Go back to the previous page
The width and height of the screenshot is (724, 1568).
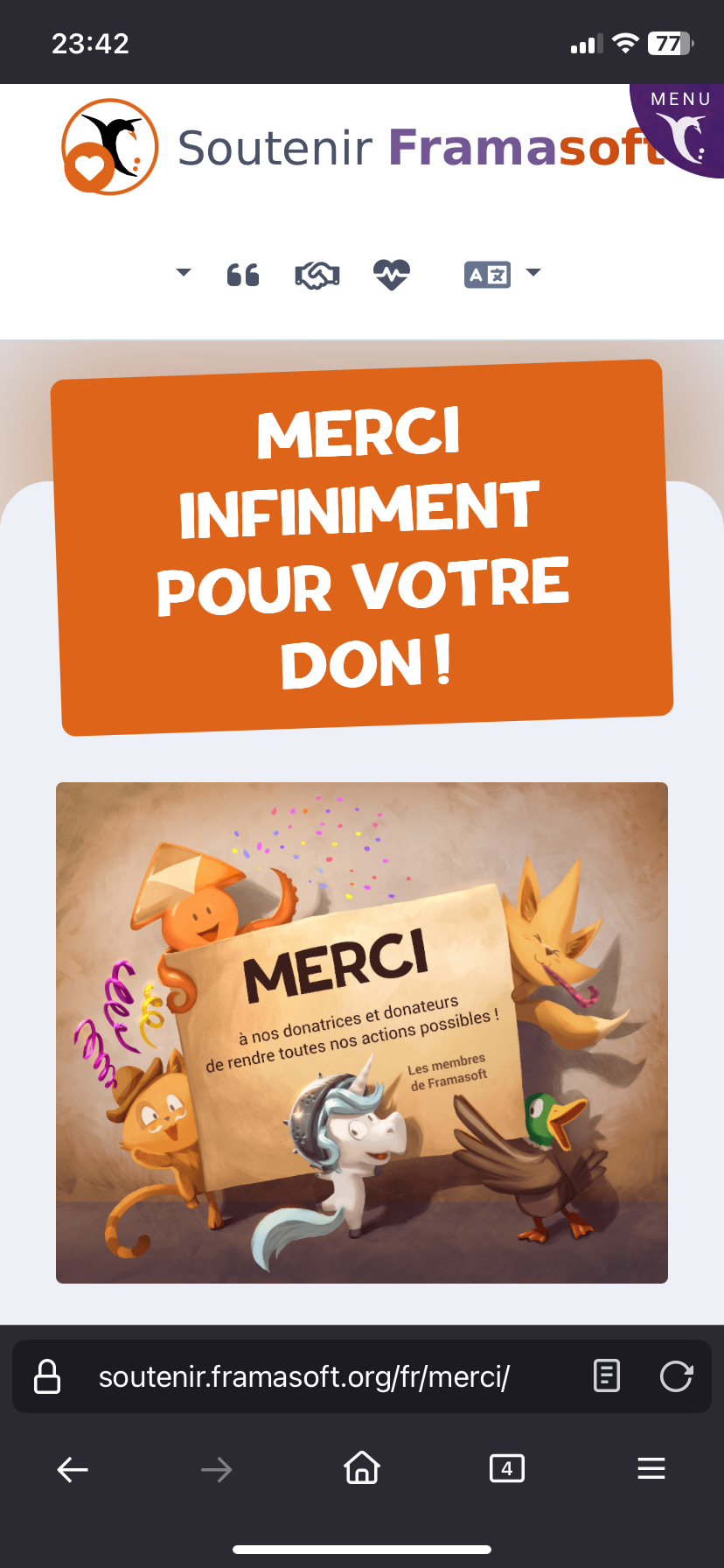[x=73, y=1469]
